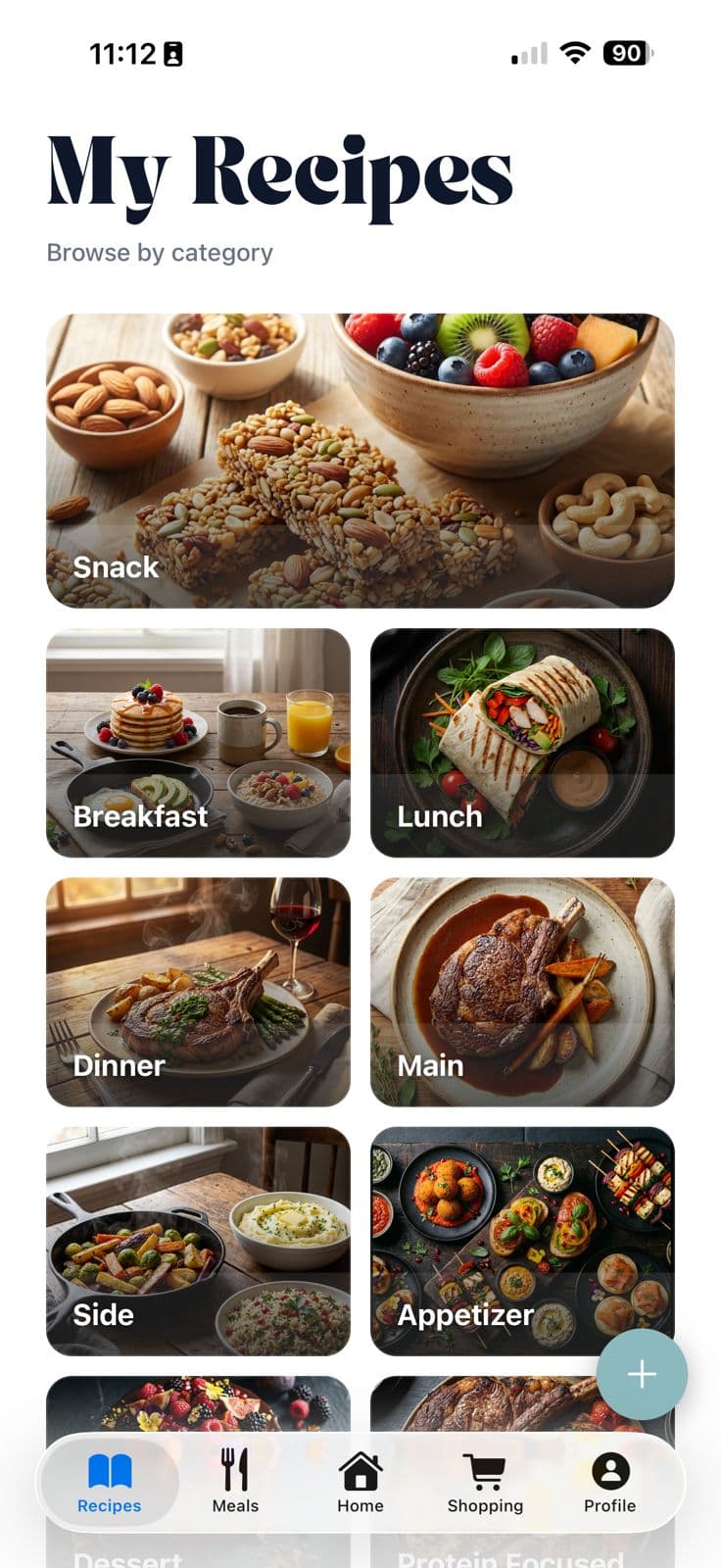Tap the battery indicator showing 90

pyautogui.click(x=625, y=53)
